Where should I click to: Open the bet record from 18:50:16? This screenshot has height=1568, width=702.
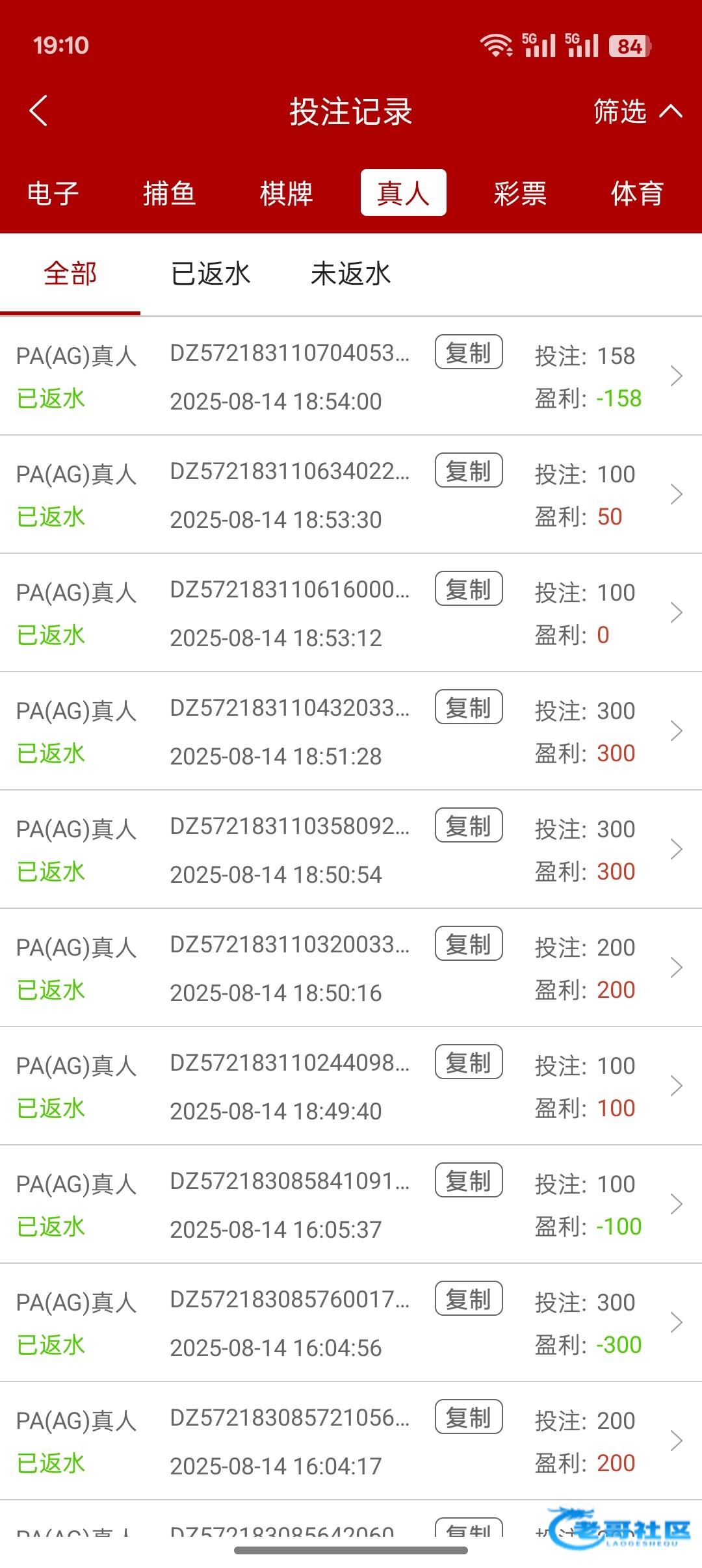tap(351, 968)
